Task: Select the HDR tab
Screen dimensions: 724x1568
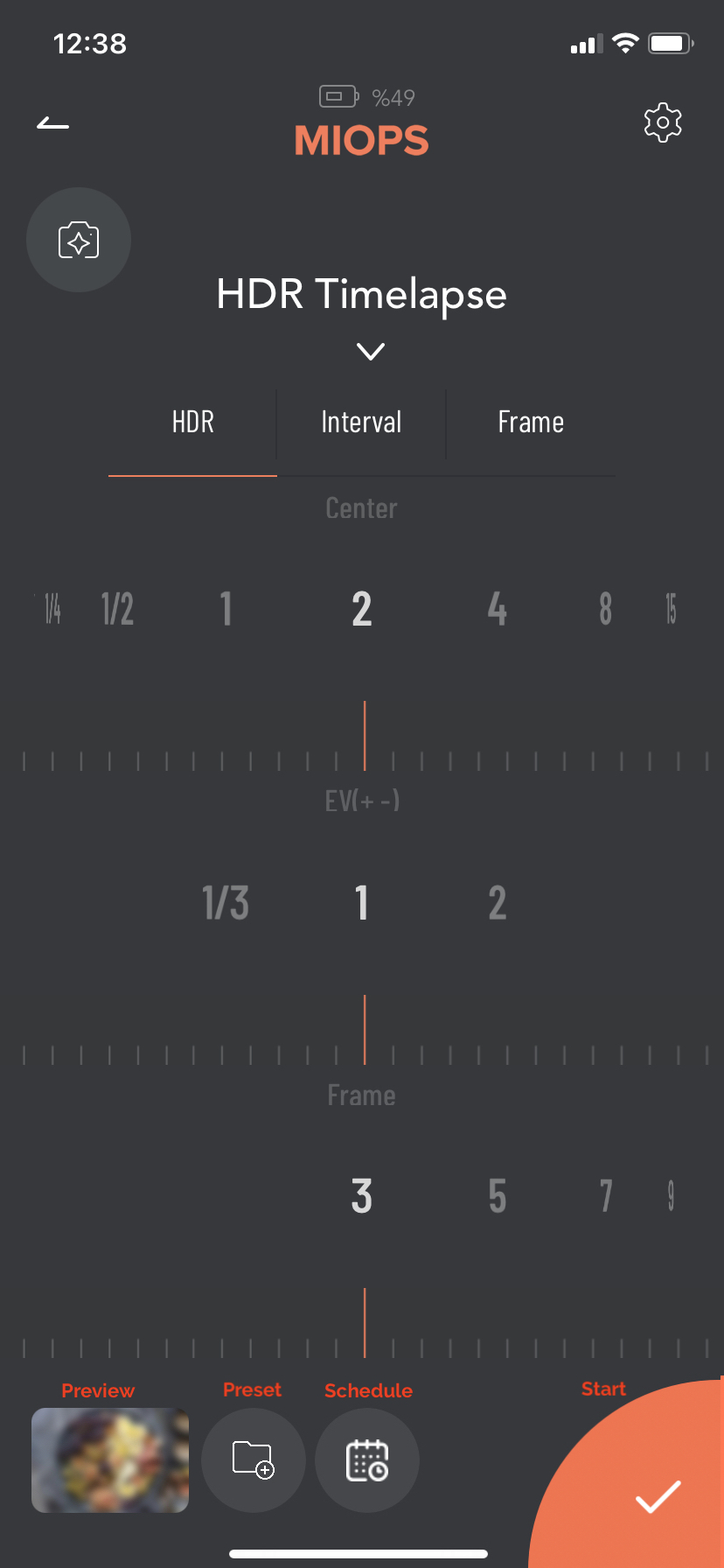Action: tap(192, 423)
